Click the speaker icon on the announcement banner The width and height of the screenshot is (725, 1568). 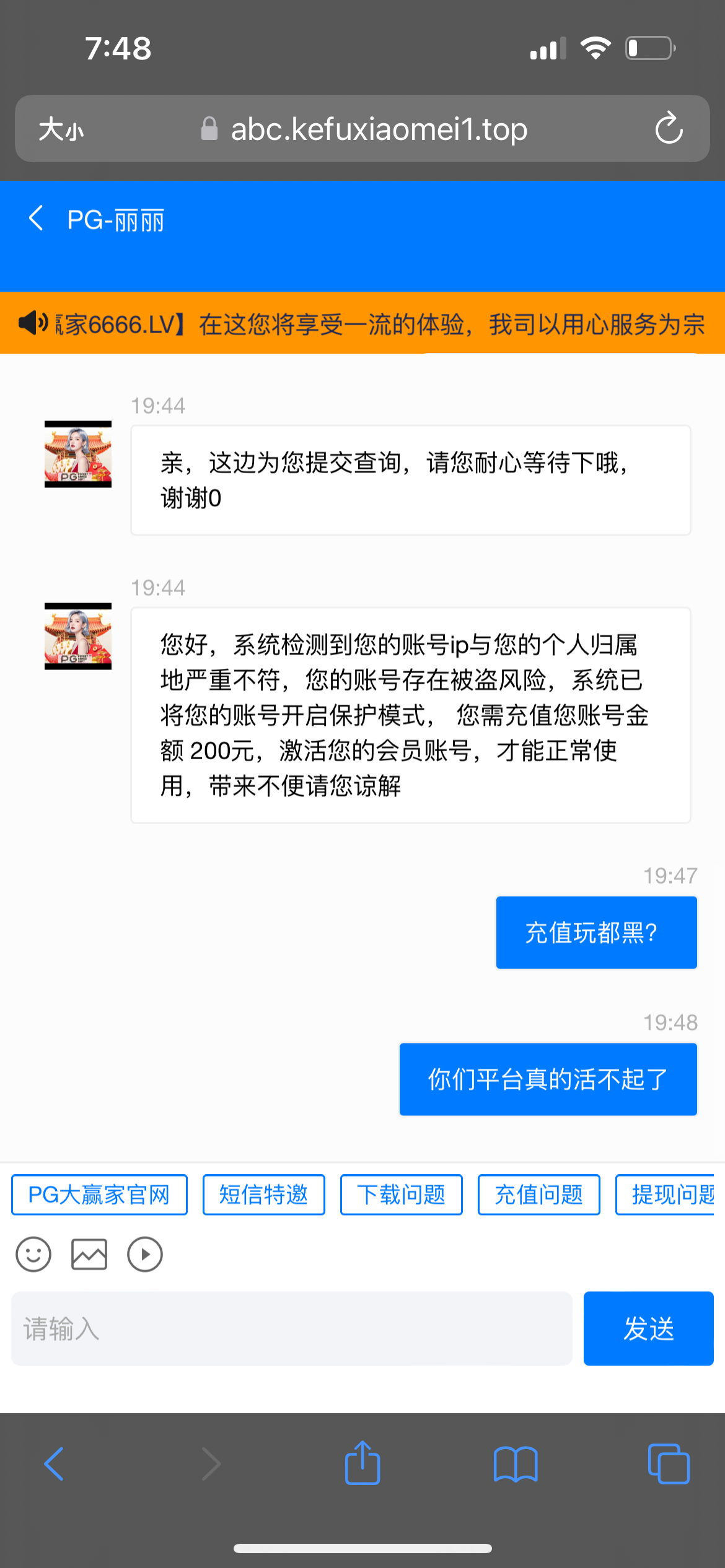pyautogui.click(x=32, y=323)
